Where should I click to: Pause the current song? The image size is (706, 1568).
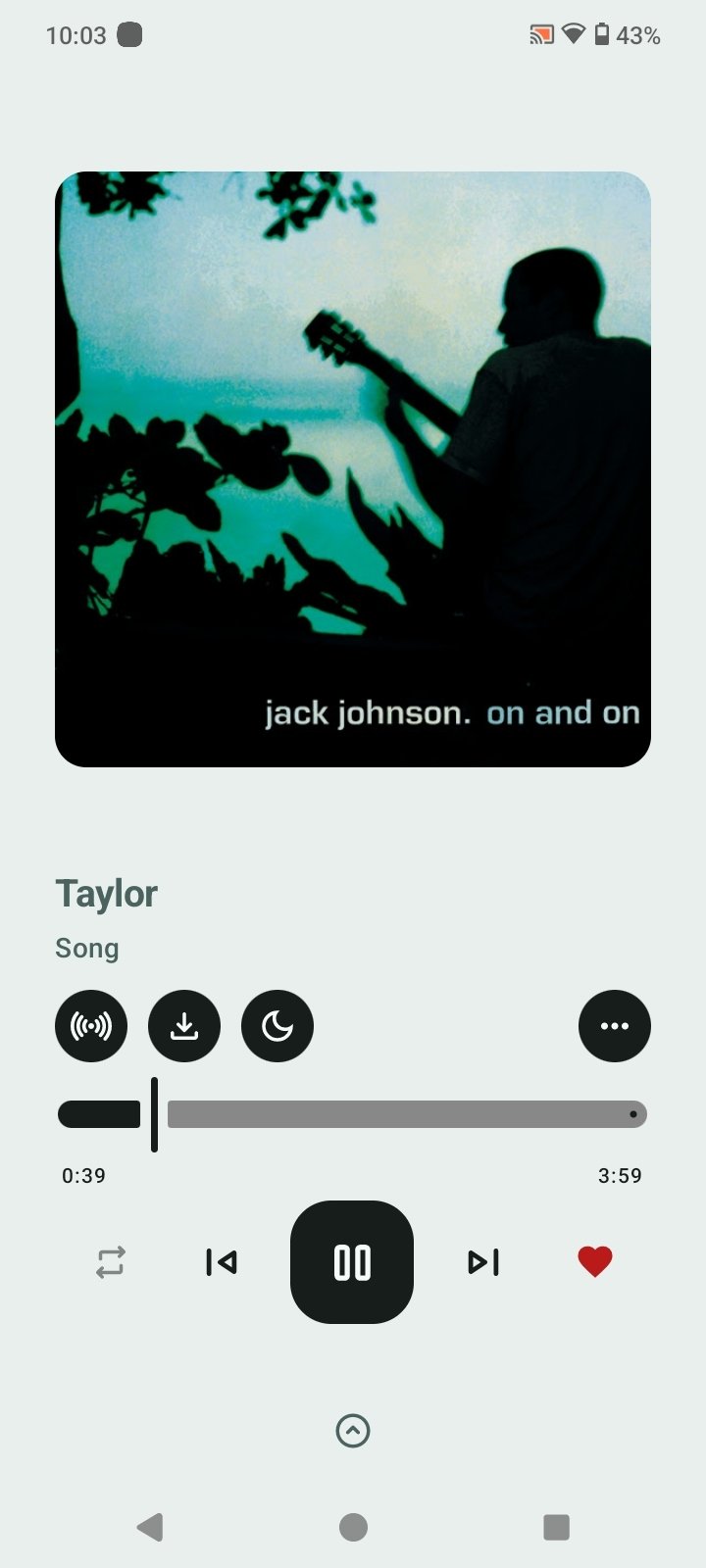pos(352,1261)
